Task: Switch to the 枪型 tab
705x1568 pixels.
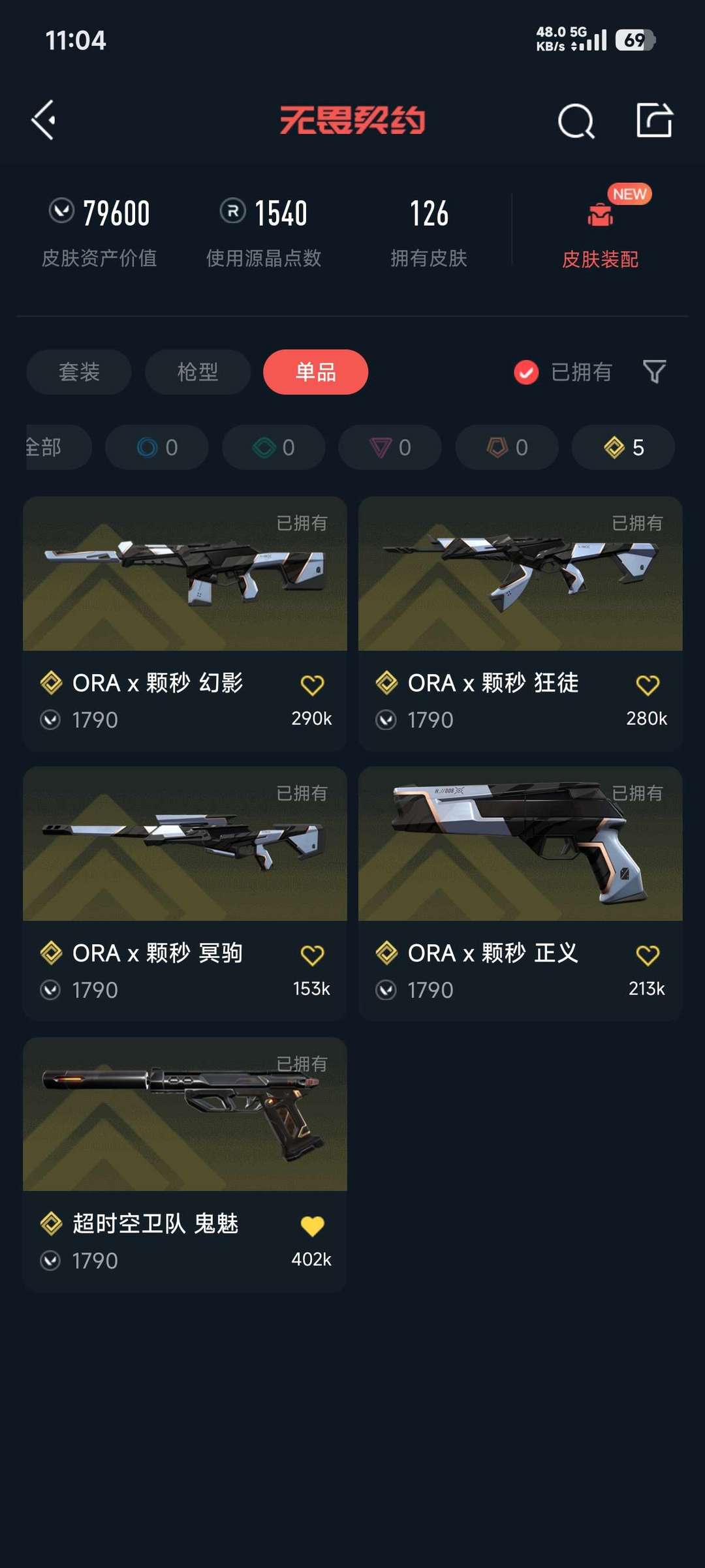Action: (x=196, y=372)
